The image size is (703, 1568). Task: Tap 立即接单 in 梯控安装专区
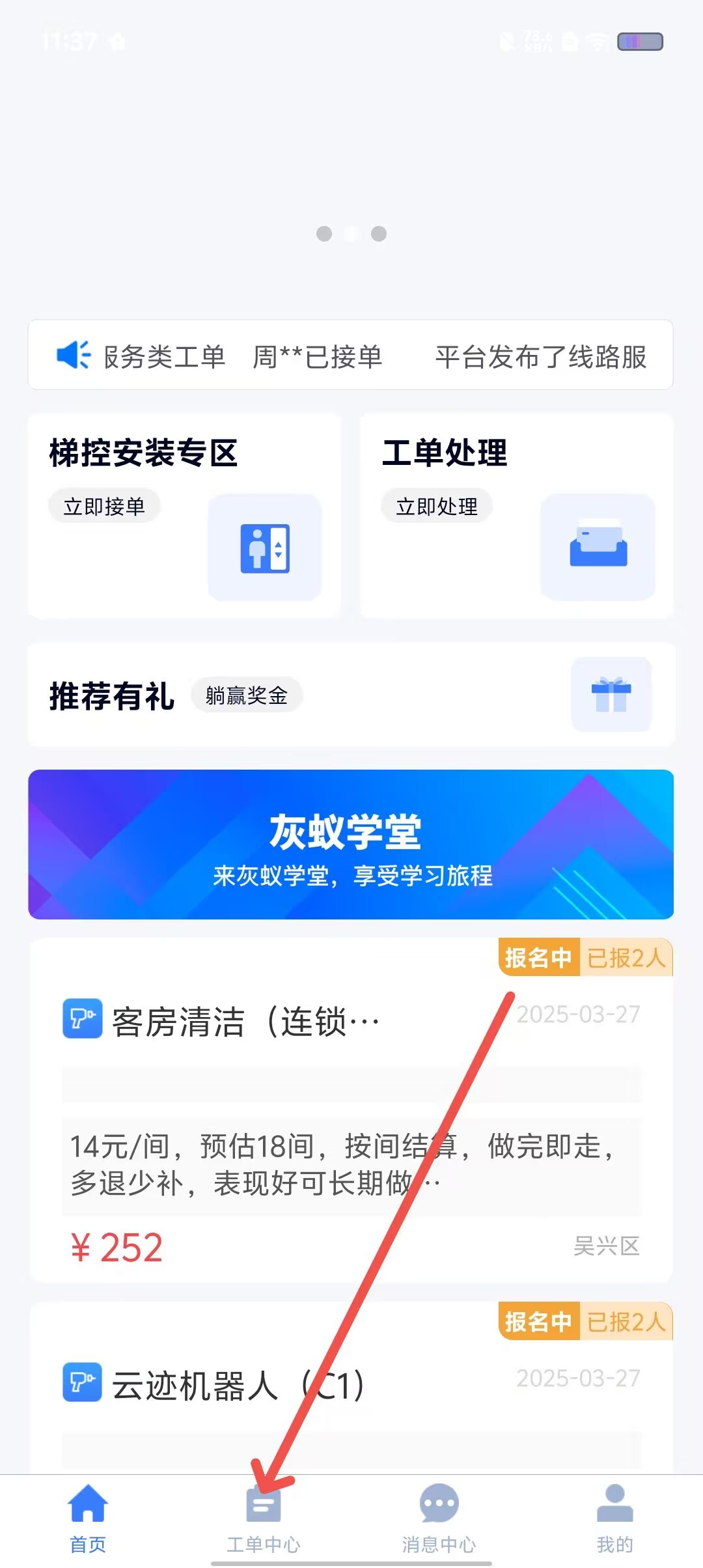pos(104,506)
